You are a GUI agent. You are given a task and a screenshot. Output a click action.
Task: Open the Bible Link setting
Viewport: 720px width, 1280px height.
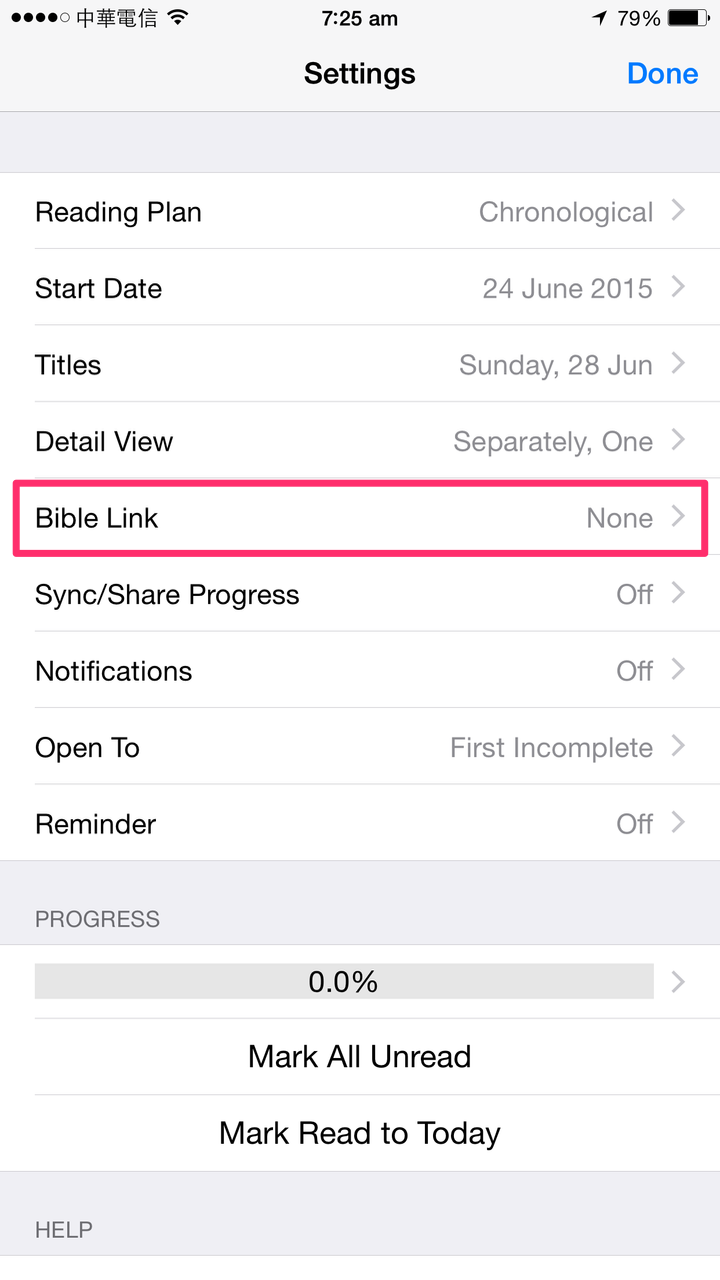click(x=360, y=518)
